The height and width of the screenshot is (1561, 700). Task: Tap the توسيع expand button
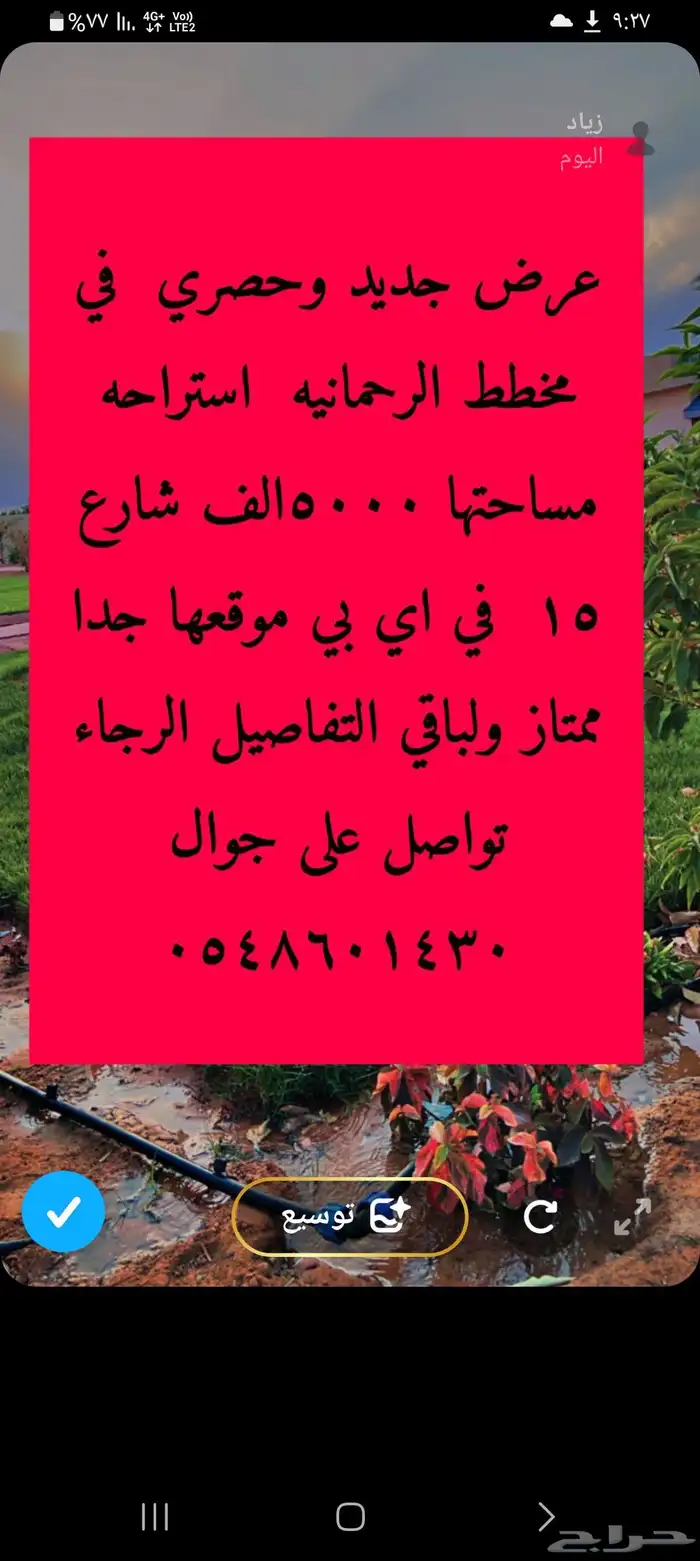pos(349,1216)
